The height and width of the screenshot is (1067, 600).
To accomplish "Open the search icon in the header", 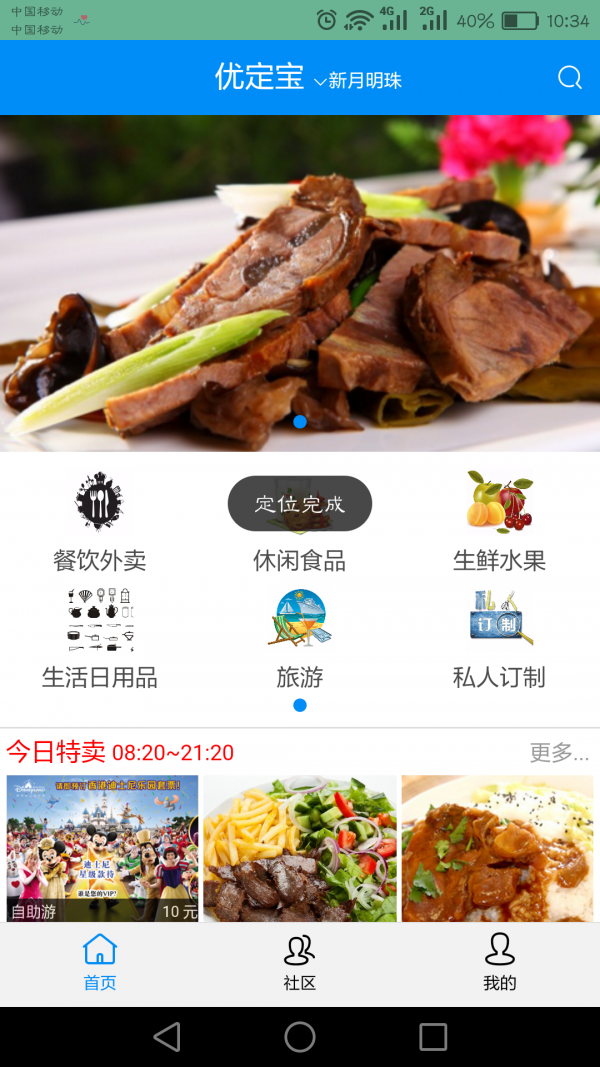I will click(569, 78).
